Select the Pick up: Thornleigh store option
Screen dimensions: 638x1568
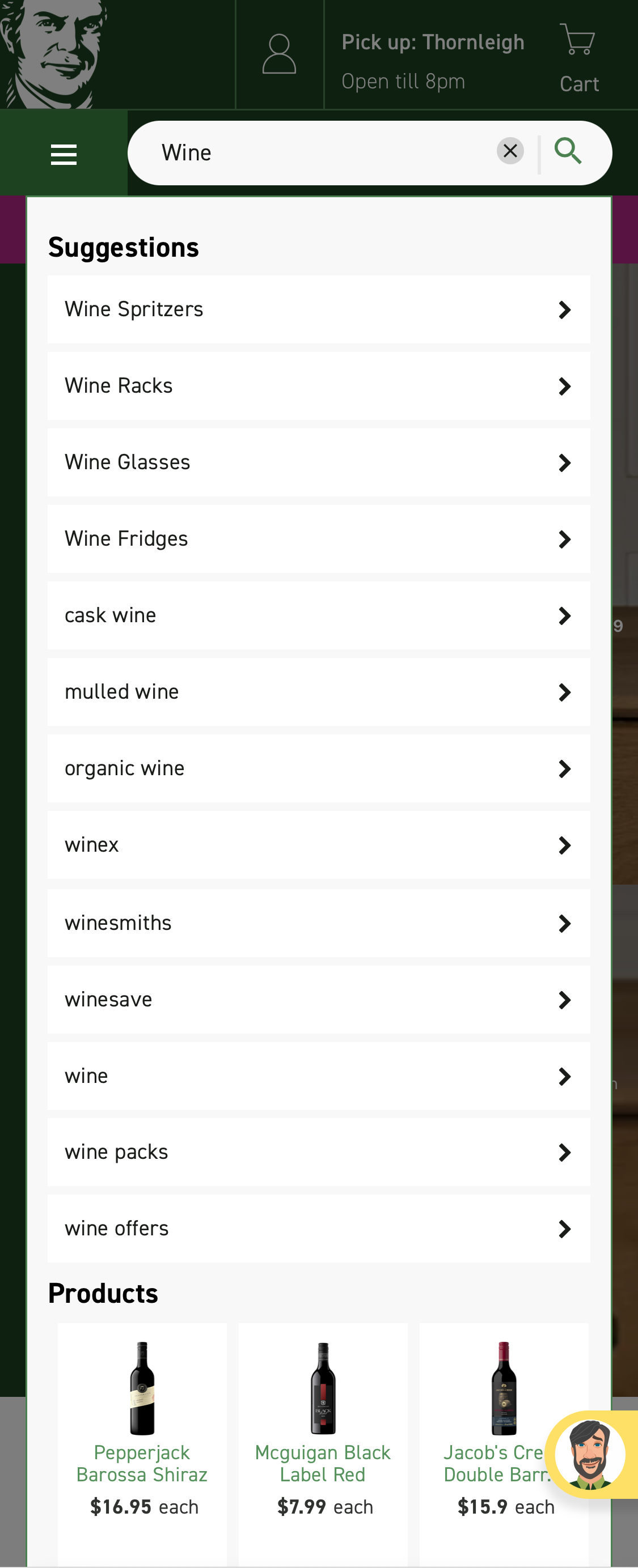pos(433,42)
